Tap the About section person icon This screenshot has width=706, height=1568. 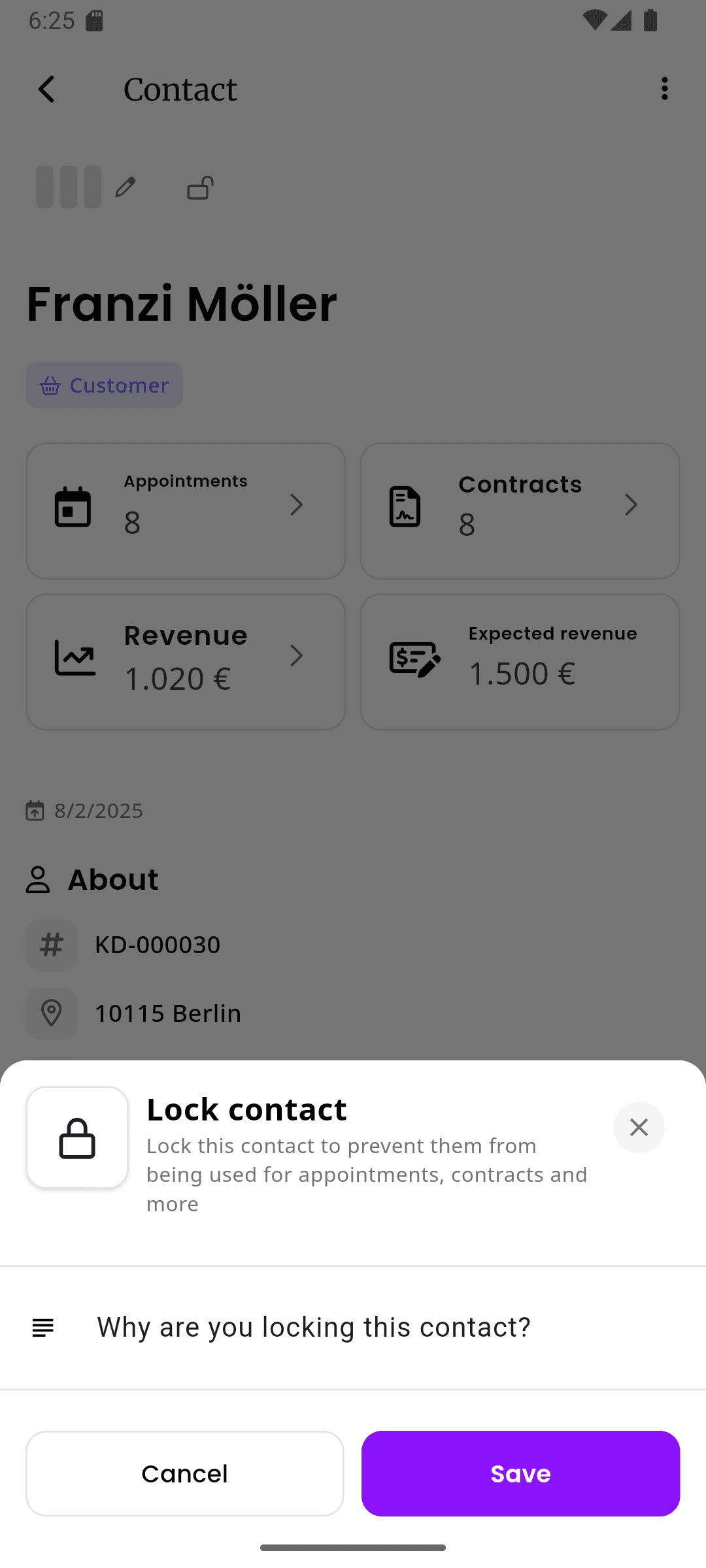37,879
